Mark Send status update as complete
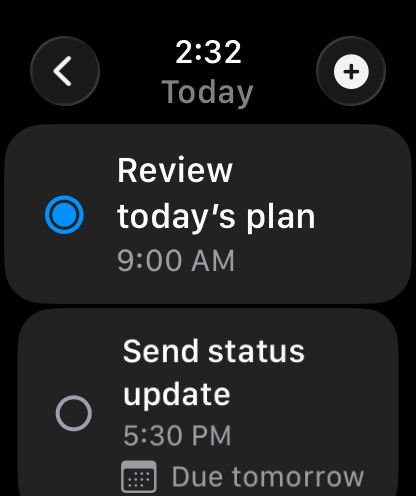This screenshot has height=496, width=416. coord(74,413)
